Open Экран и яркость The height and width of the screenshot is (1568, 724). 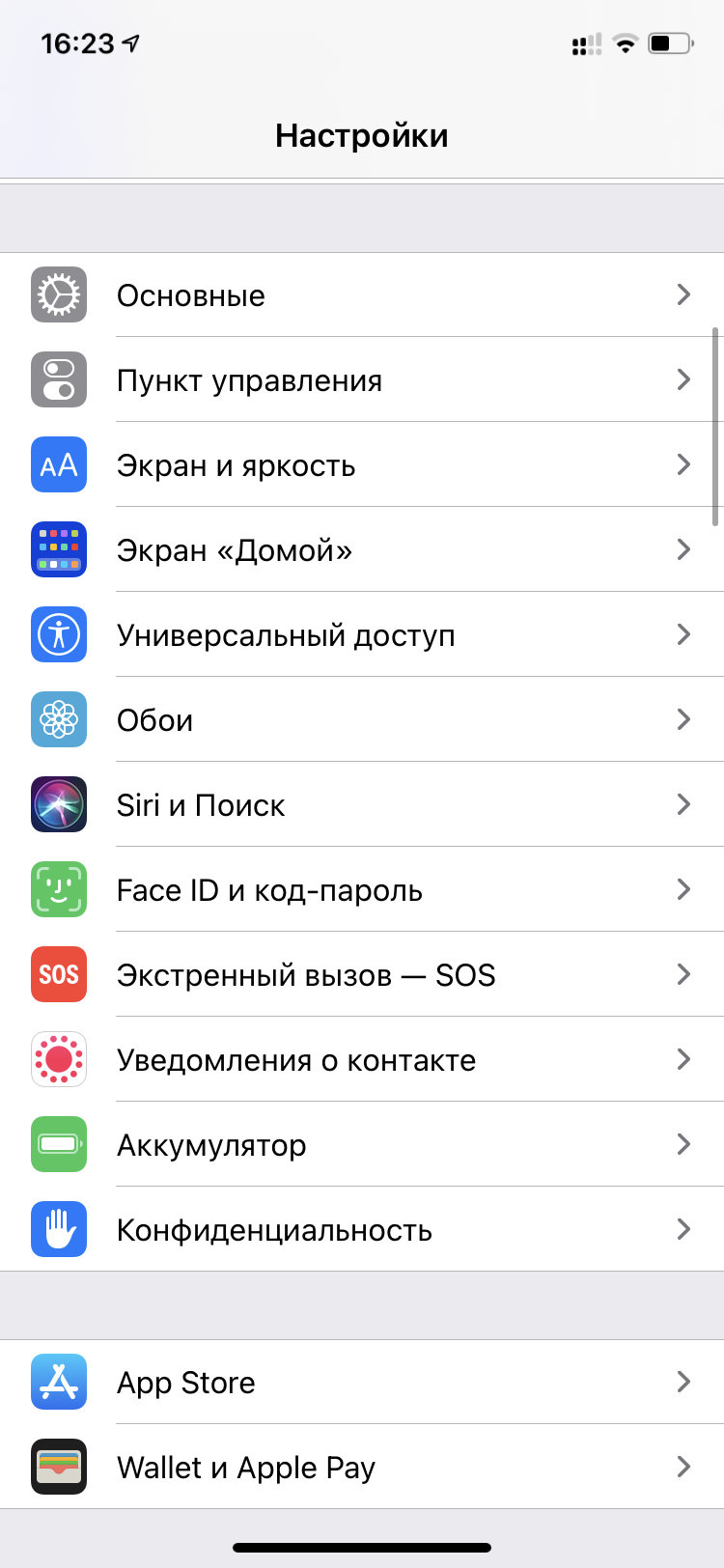coord(362,465)
